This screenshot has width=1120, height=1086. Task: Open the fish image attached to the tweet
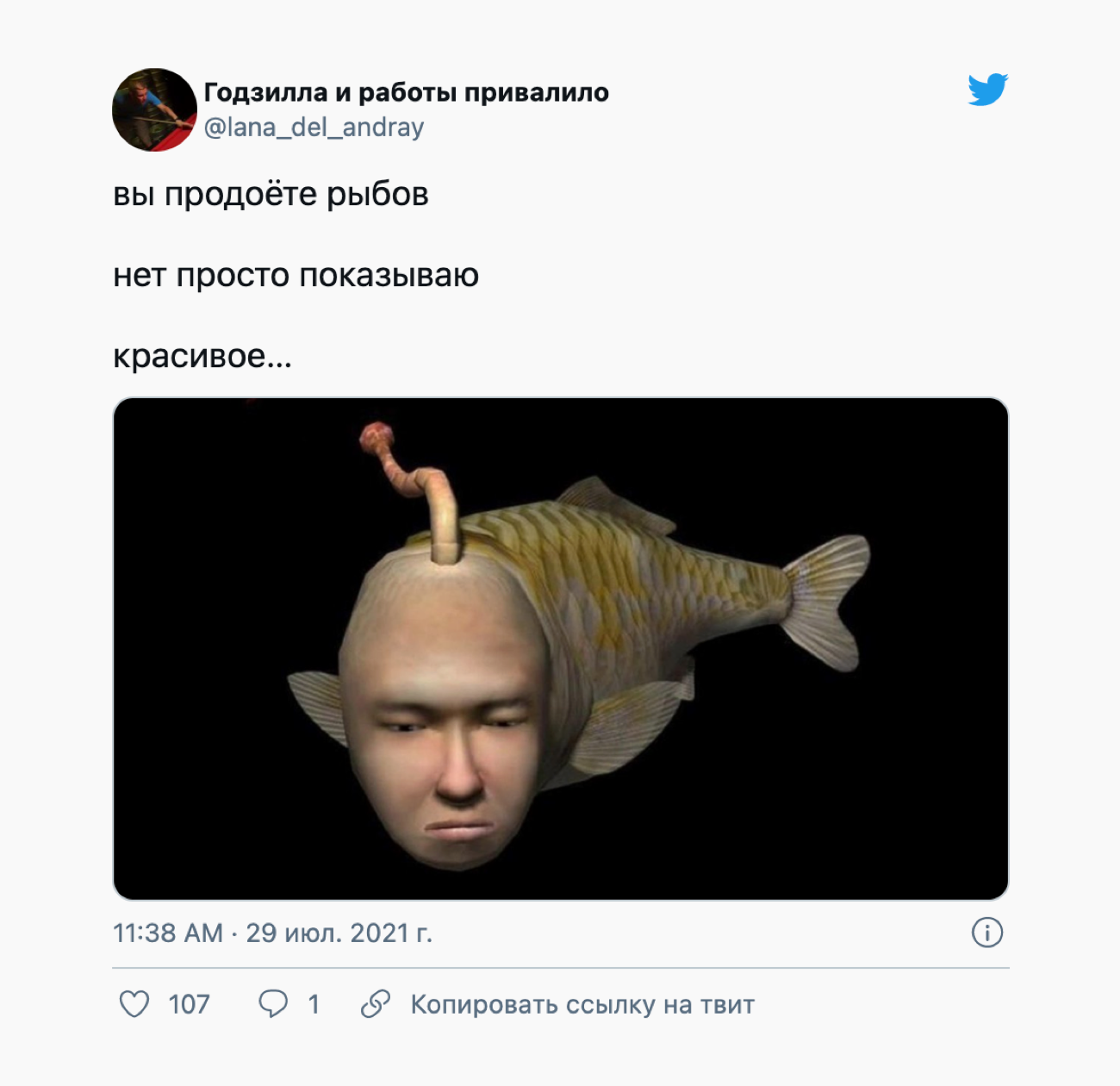(x=560, y=648)
